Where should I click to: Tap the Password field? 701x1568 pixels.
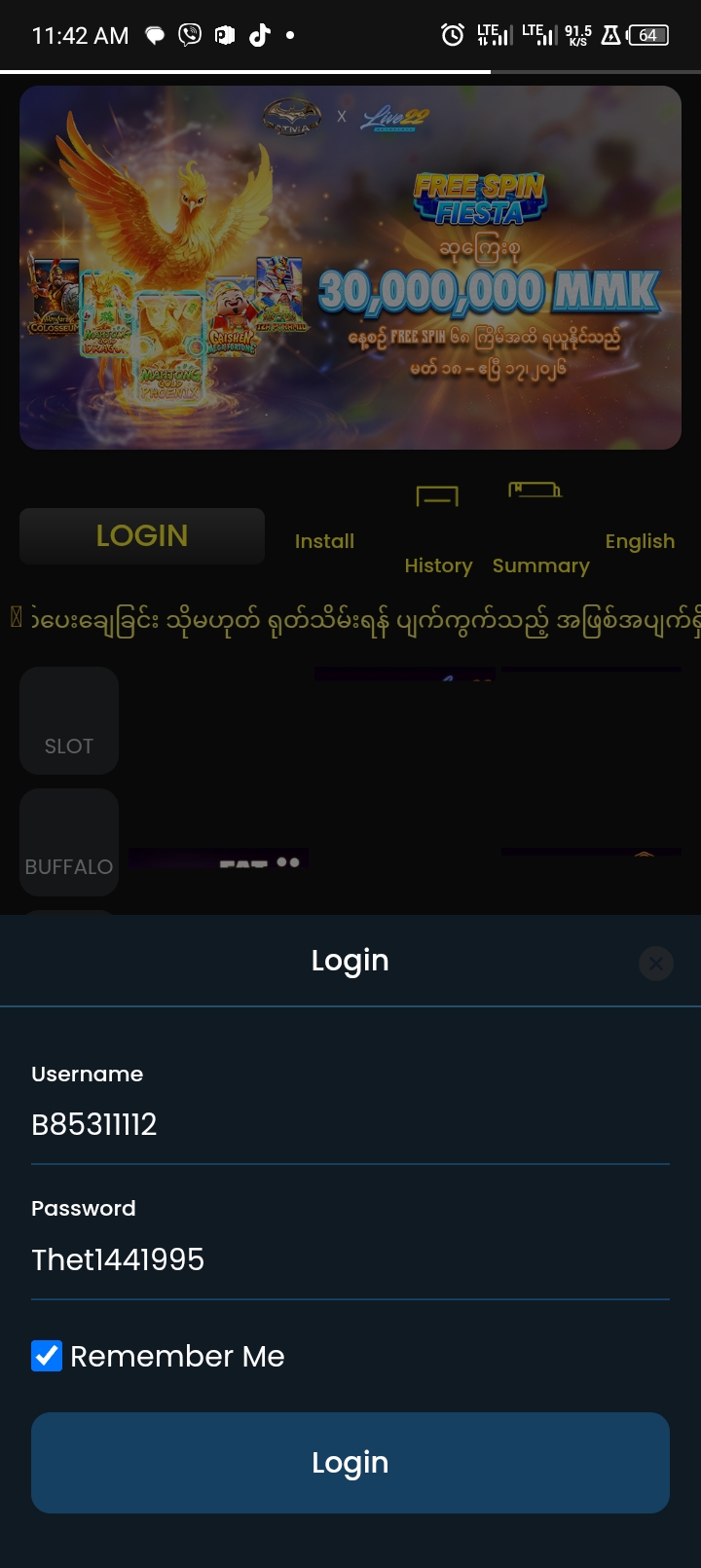coord(350,1259)
